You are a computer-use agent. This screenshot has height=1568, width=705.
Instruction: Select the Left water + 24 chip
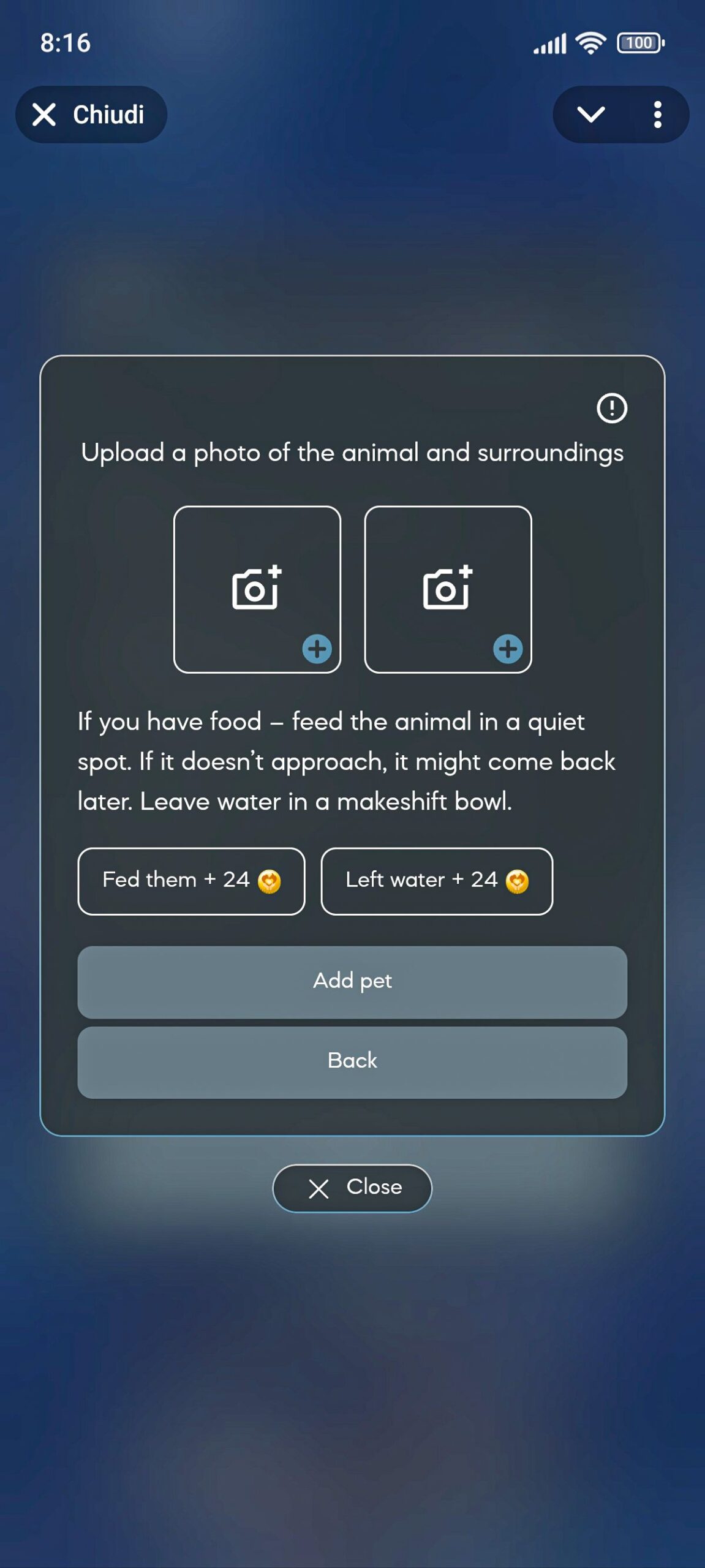pos(437,881)
